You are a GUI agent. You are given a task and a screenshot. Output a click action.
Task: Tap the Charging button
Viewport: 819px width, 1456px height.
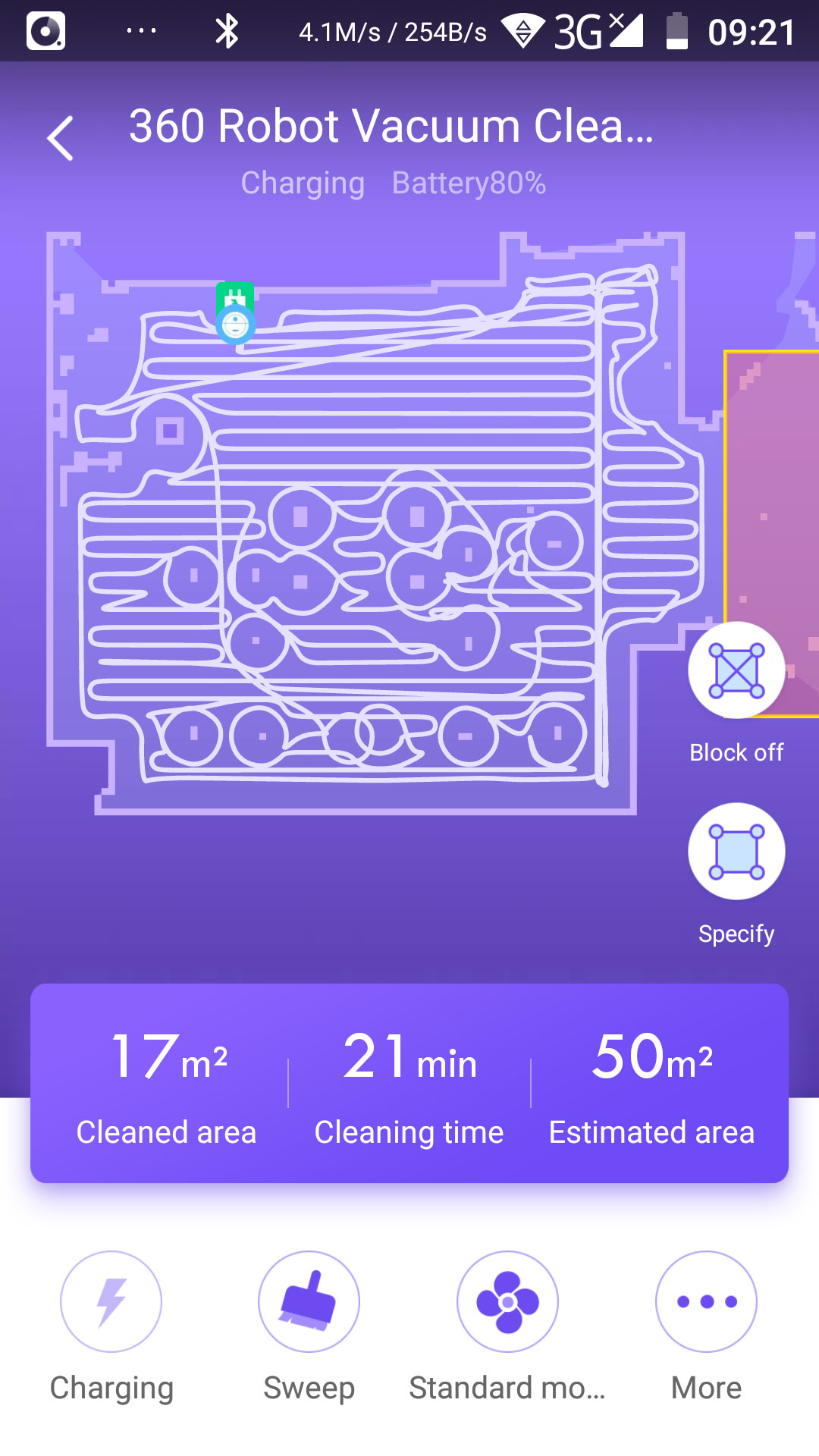coord(111,1301)
